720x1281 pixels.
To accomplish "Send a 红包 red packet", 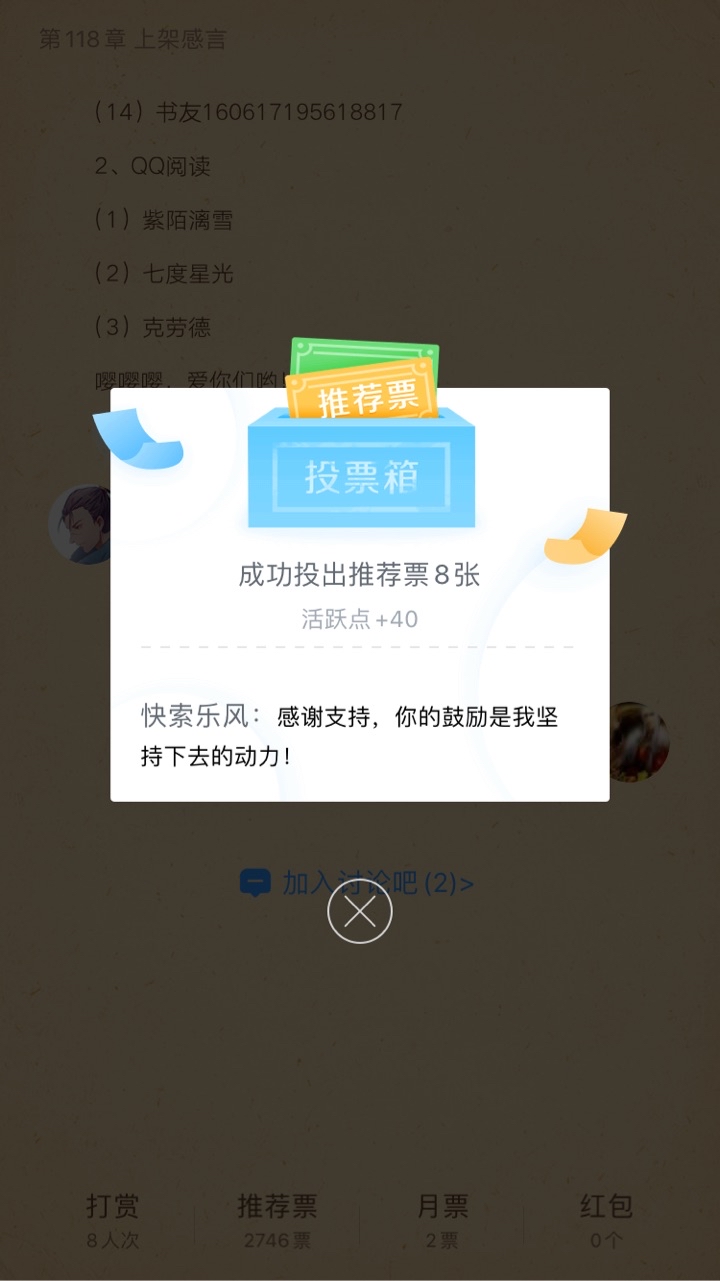I will point(606,1220).
